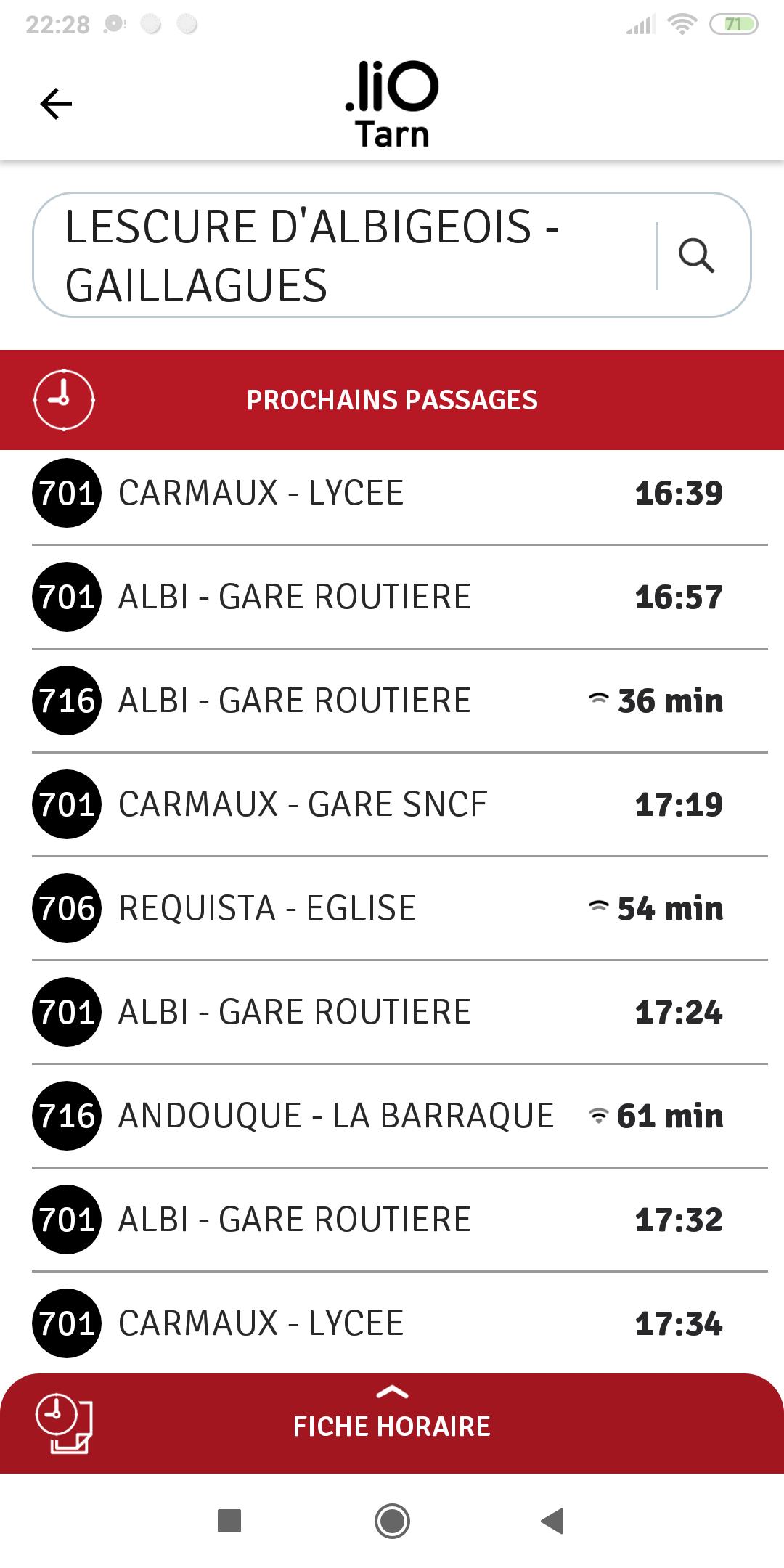784x1568 pixels.
Task: Open the 16:39 Carmaux - Lycee departure
Action: click(392, 494)
